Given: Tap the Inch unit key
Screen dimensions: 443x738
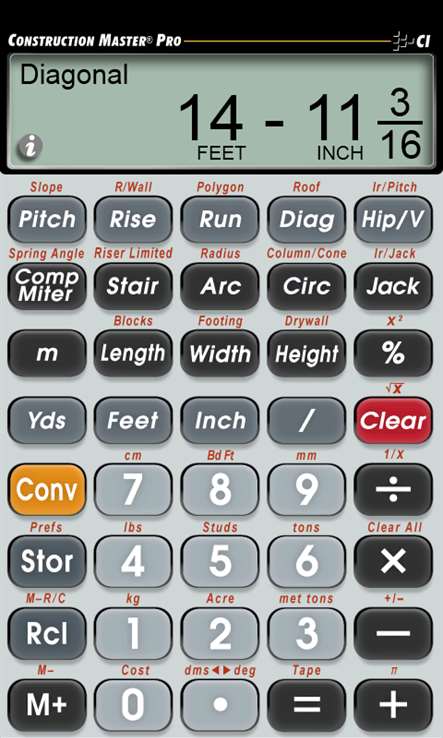Looking at the screenshot, I should (220, 421).
